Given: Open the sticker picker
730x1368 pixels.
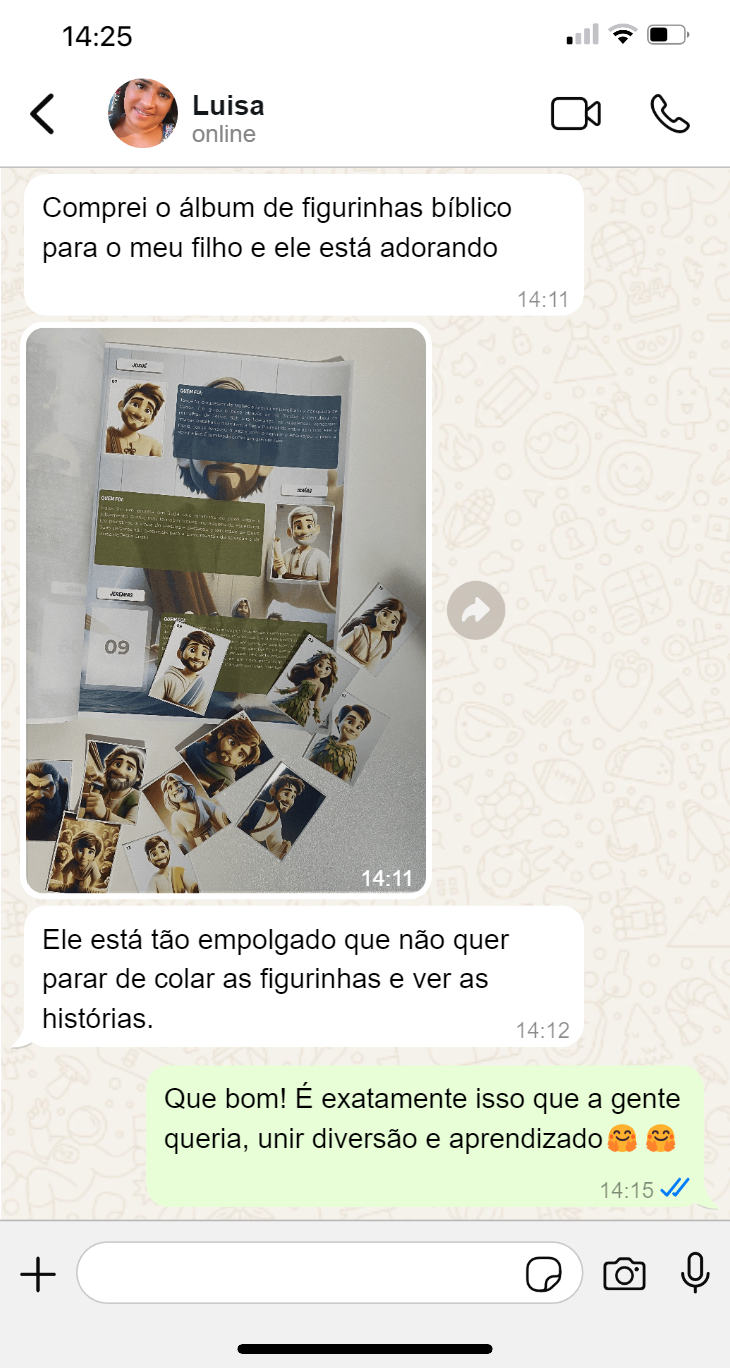Looking at the screenshot, I should point(544,1274).
